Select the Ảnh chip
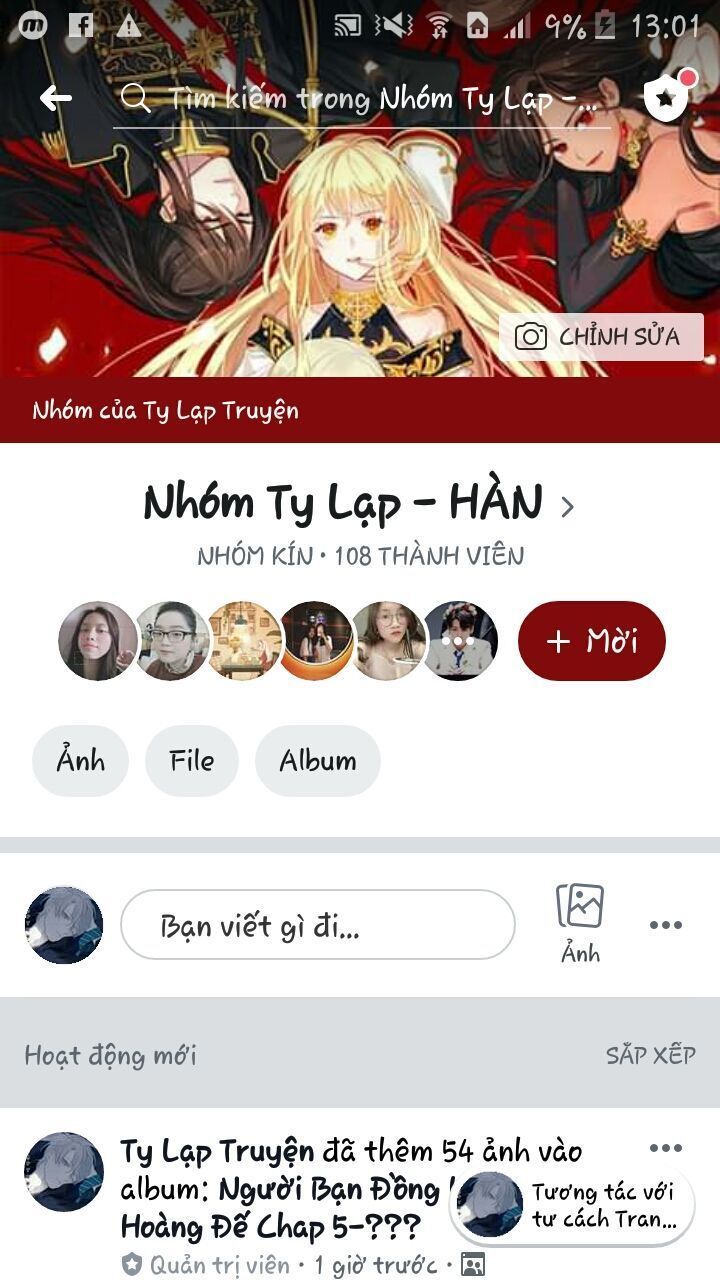 click(x=81, y=761)
